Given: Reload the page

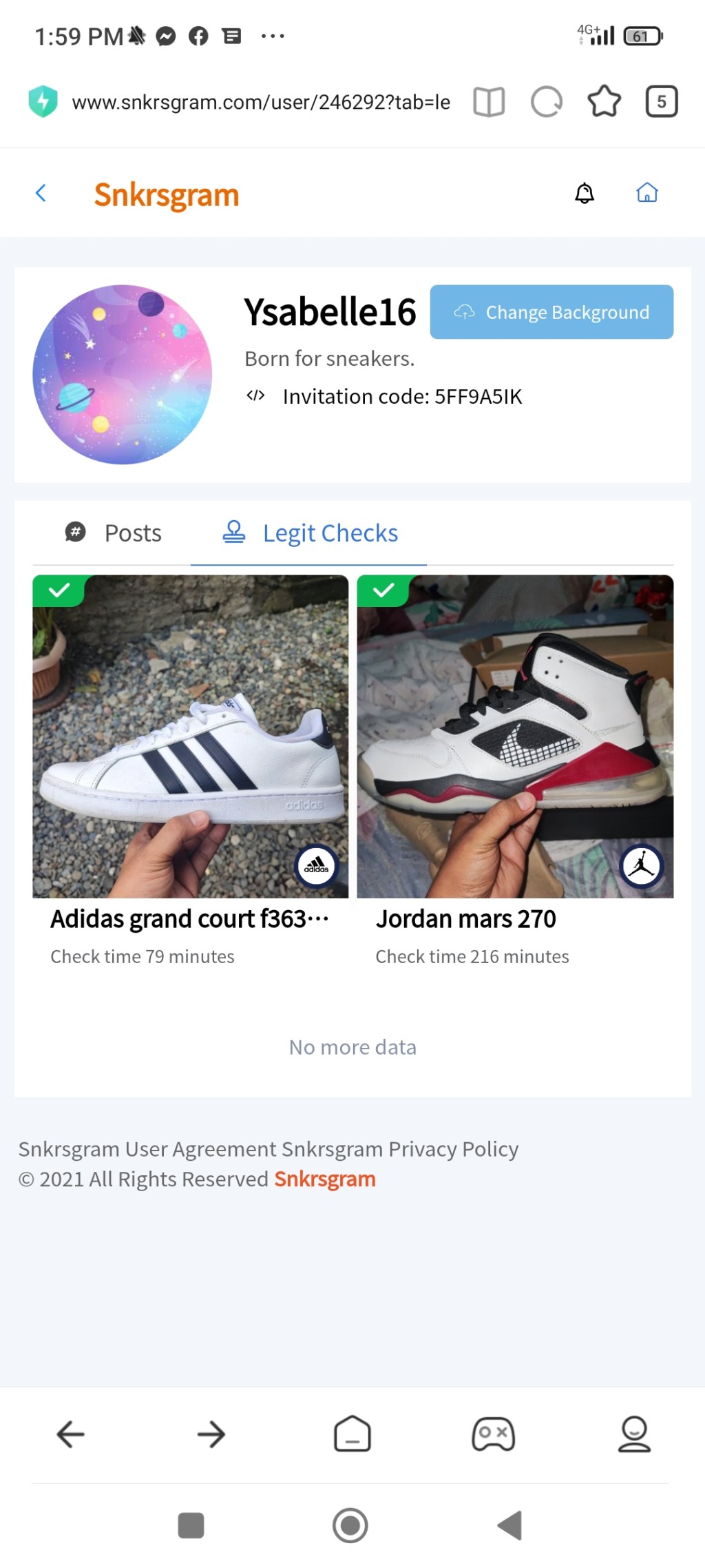Looking at the screenshot, I should click(x=547, y=102).
